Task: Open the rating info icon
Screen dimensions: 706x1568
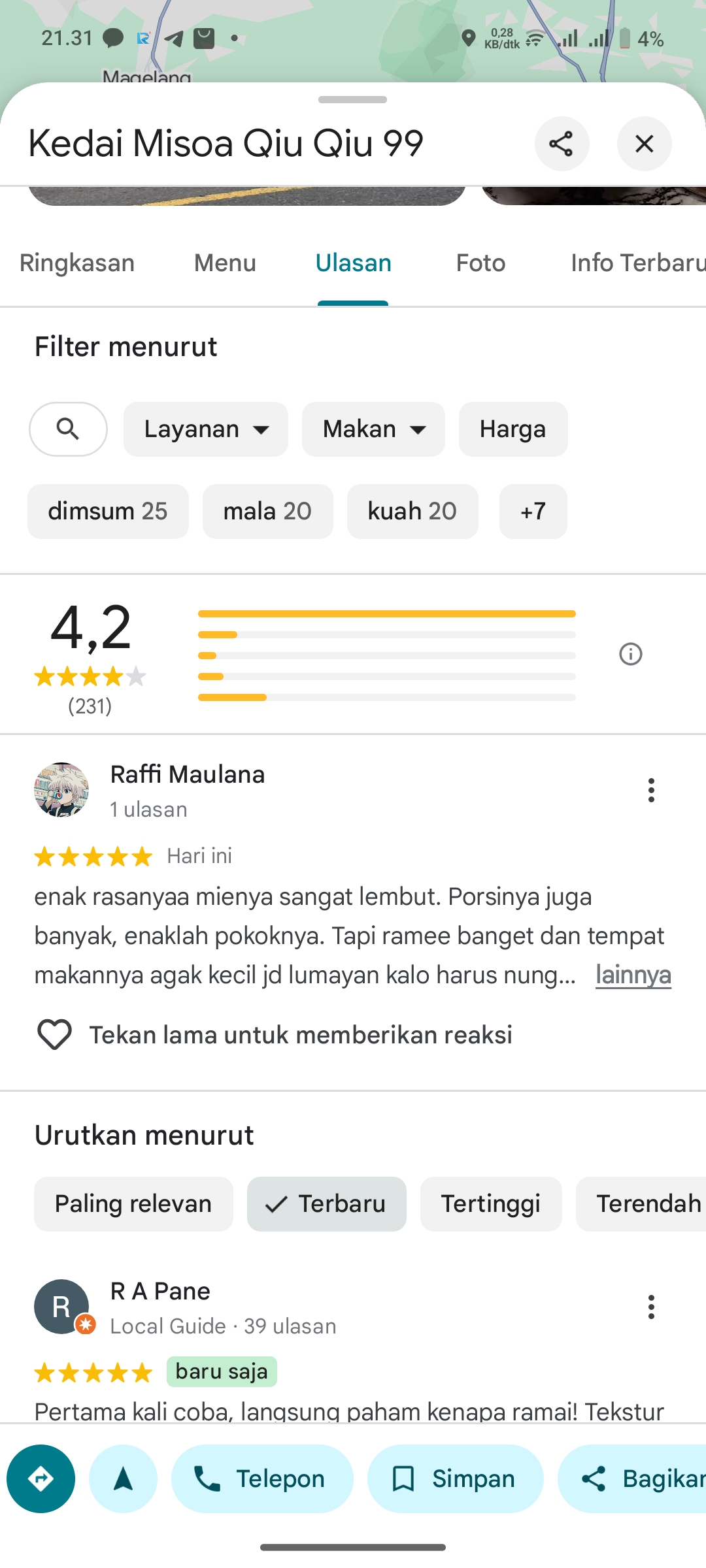Action: pyautogui.click(x=631, y=654)
